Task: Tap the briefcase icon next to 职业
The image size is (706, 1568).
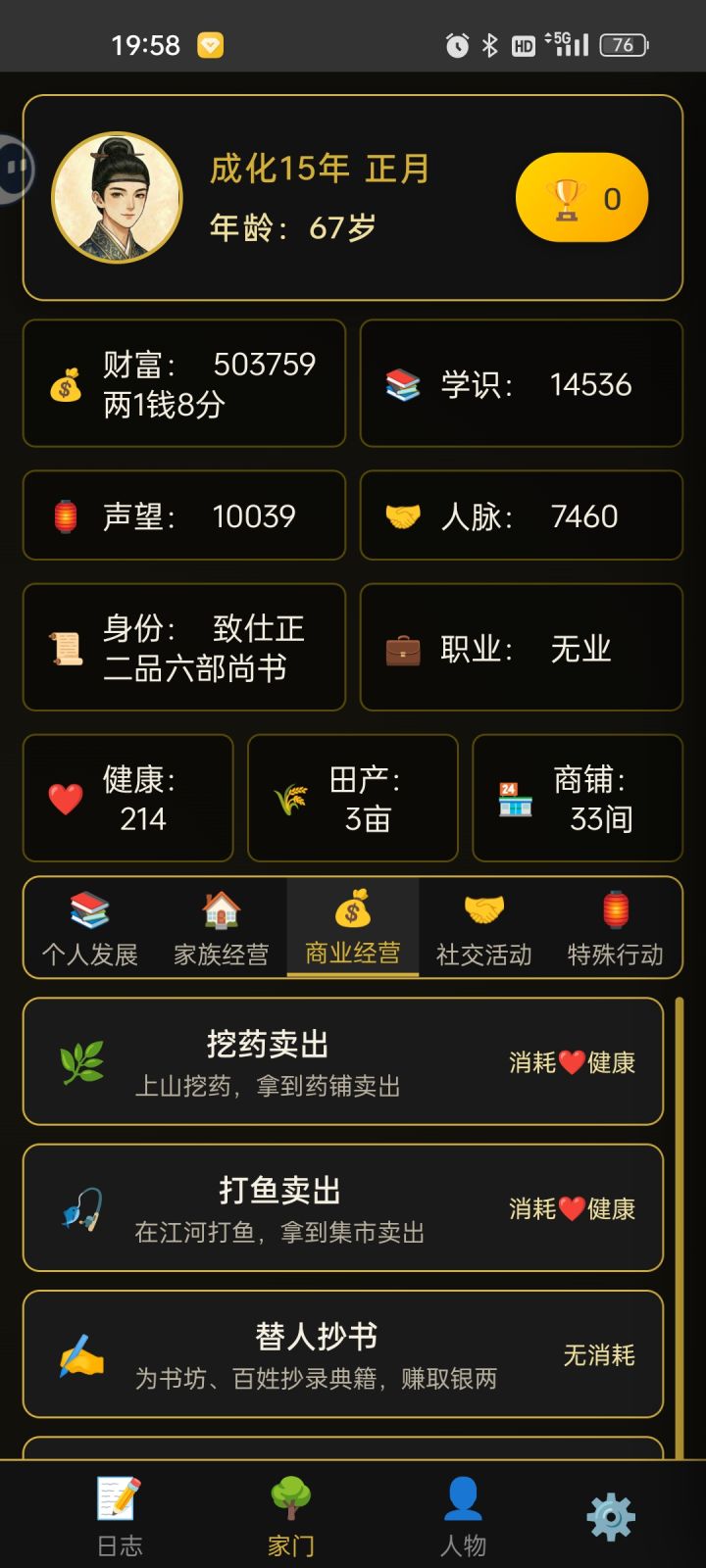Action: click(404, 648)
